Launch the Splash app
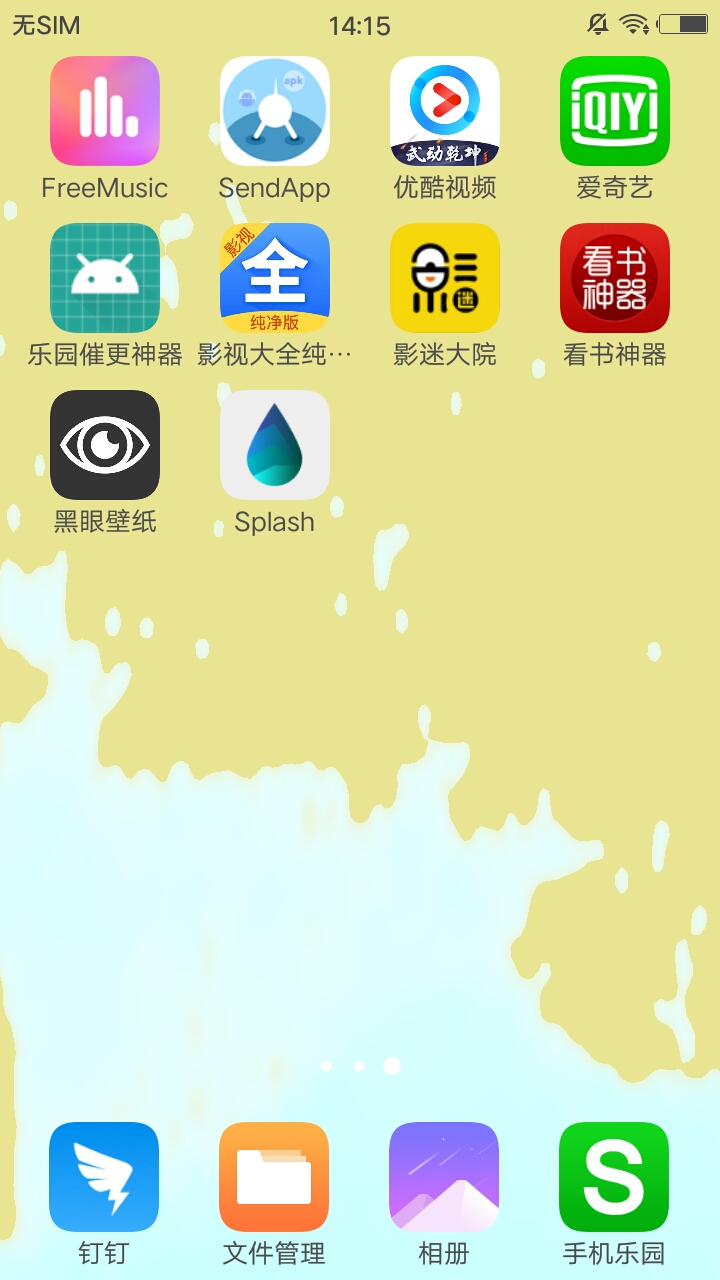 coord(274,445)
